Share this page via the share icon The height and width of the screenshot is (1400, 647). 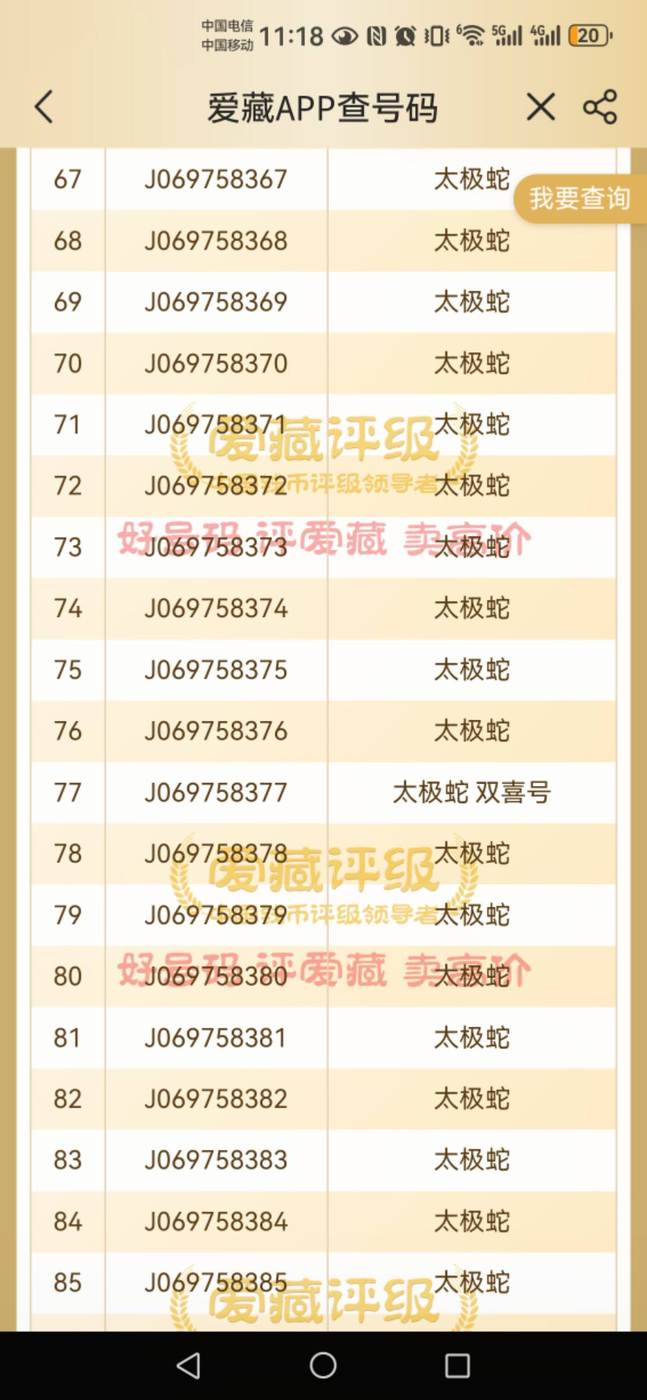tap(600, 107)
